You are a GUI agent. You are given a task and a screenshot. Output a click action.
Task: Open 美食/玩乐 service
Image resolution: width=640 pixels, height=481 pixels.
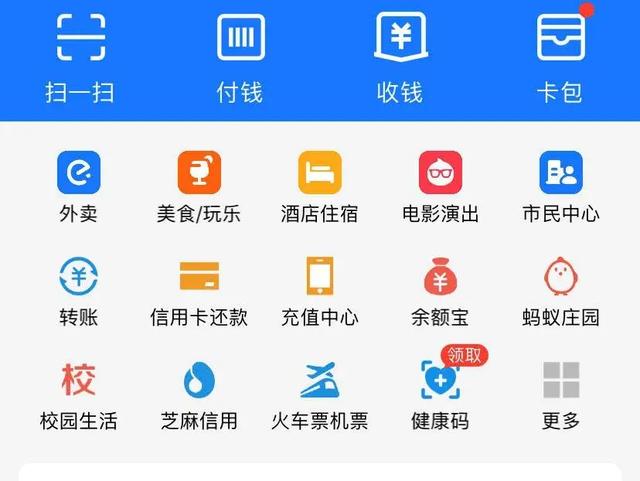(199, 185)
